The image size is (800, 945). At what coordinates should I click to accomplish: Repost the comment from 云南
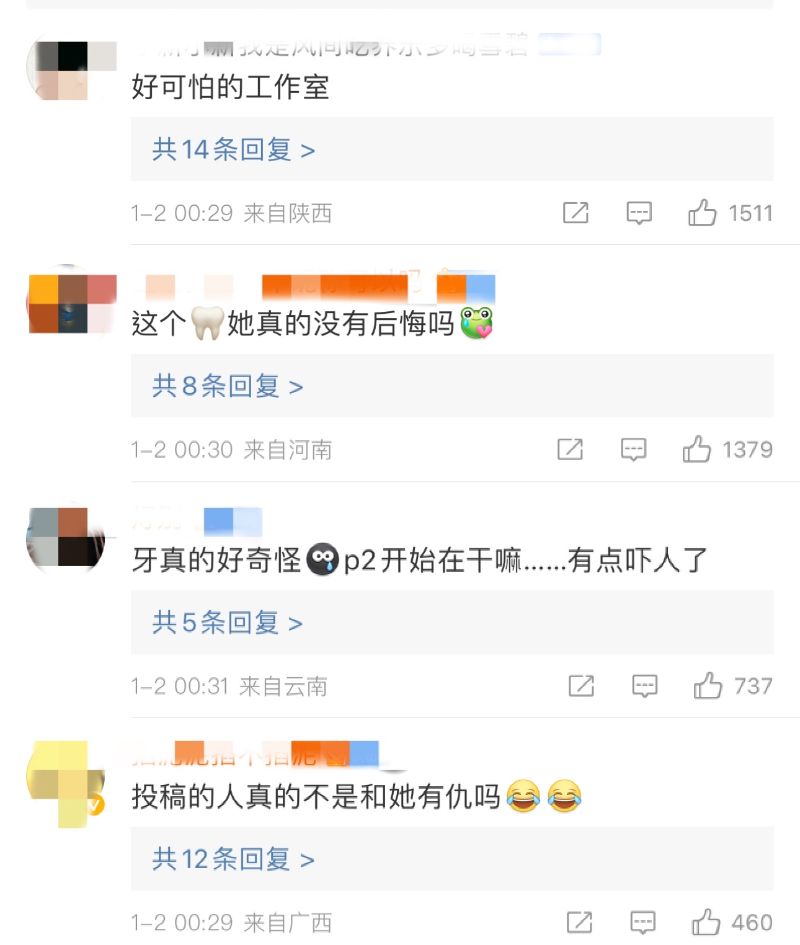point(581,686)
